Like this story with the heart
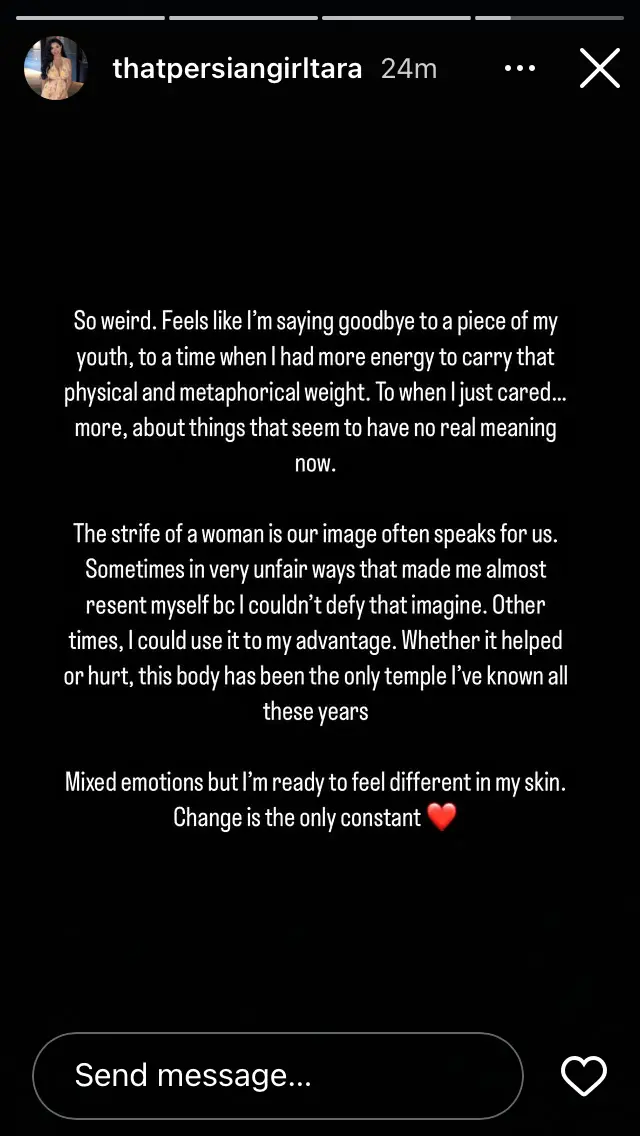Image resolution: width=640 pixels, height=1136 pixels. tap(584, 1076)
